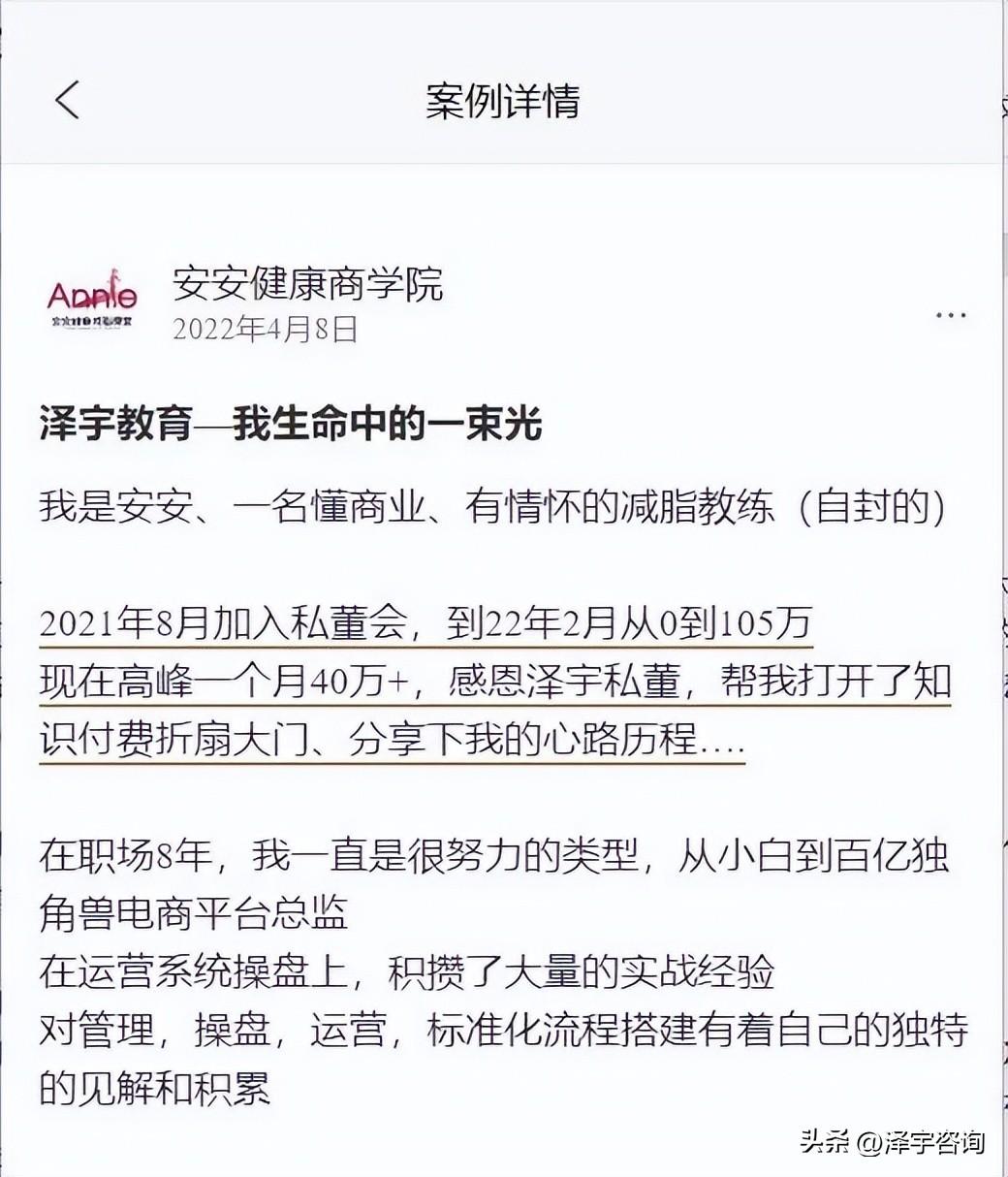Go back from the 案例详情 page
This screenshot has height=1177, width=1008.
pos(67,100)
